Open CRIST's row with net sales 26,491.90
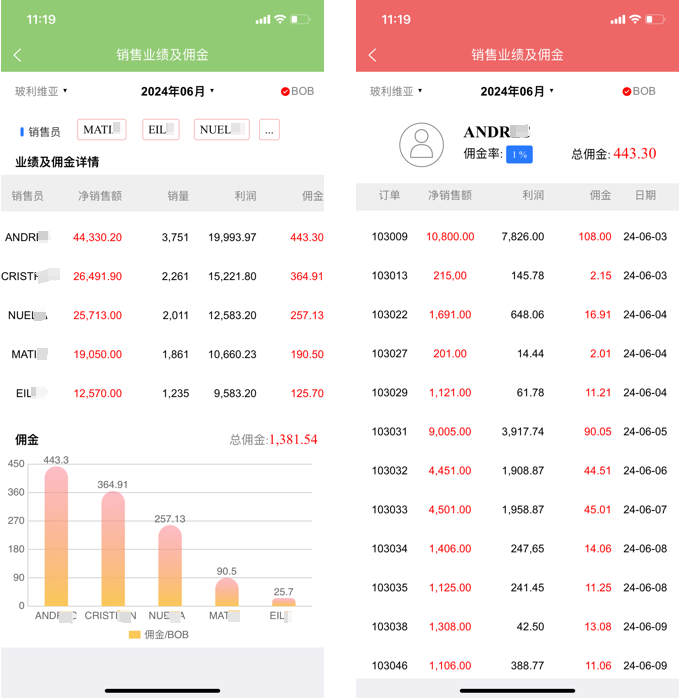The height and width of the screenshot is (698, 680). tap(162, 276)
